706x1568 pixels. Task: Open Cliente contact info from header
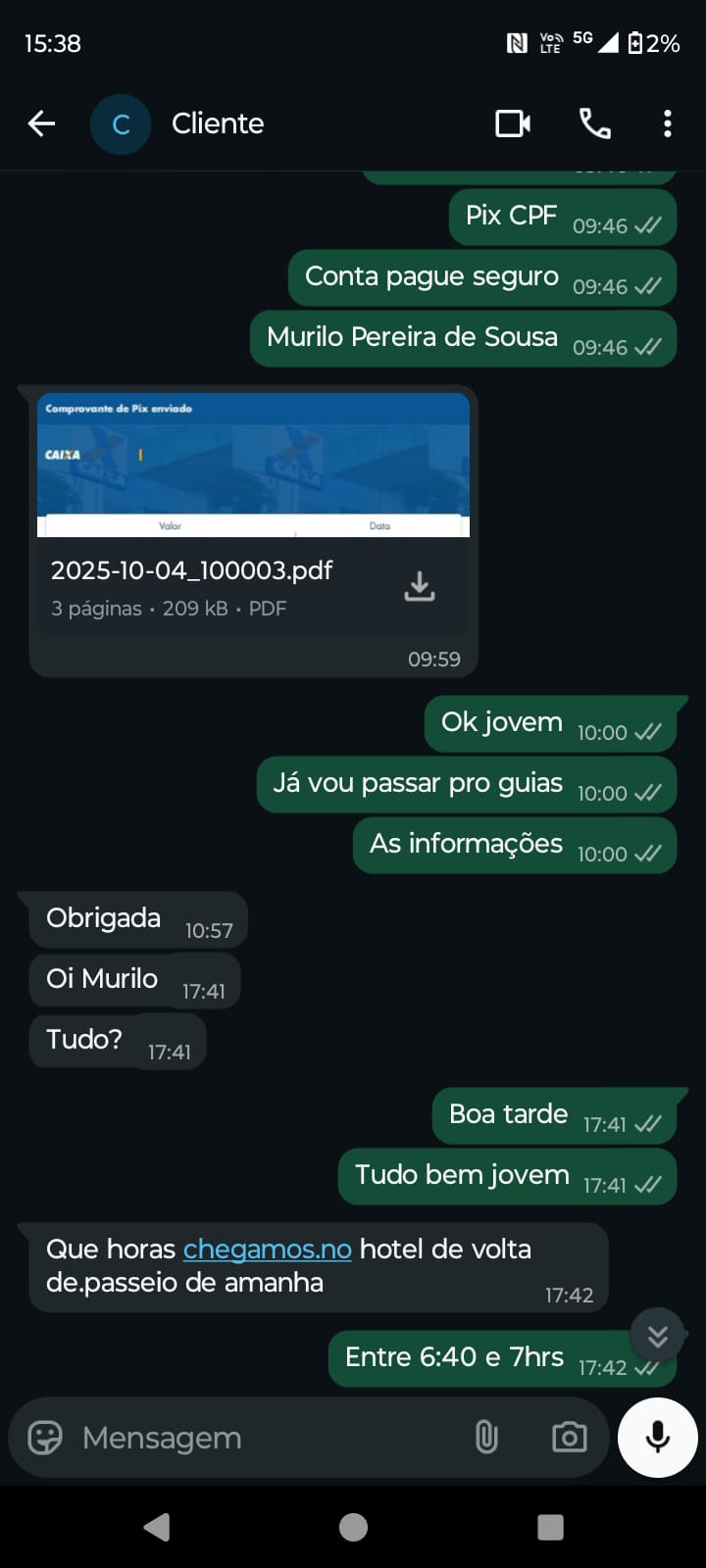(x=218, y=123)
